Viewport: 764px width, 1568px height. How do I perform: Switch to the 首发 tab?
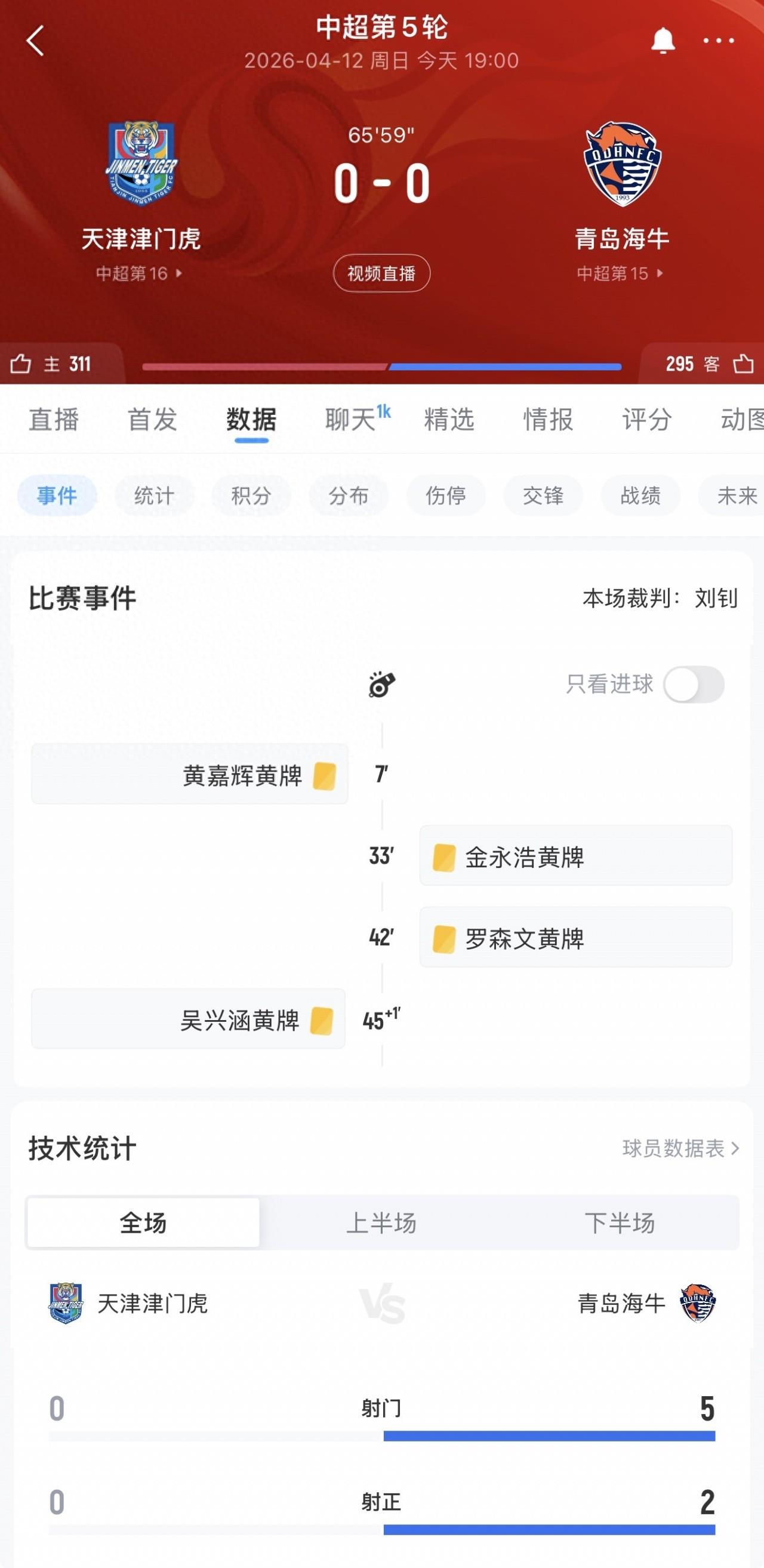(152, 420)
